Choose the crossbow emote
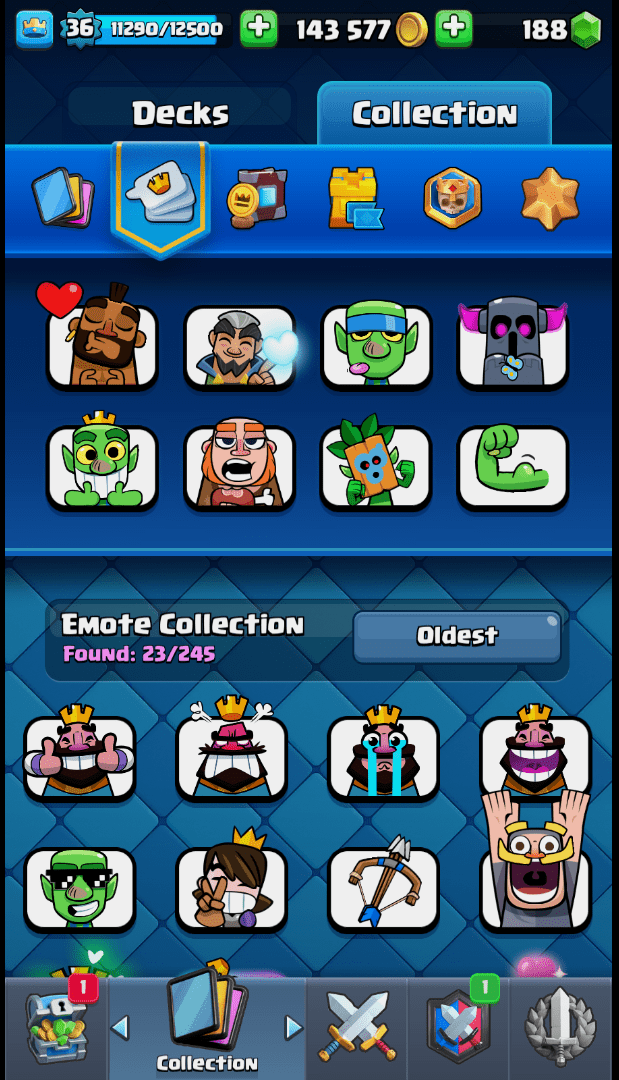Viewport: 619px width, 1080px height. (383, 889)
